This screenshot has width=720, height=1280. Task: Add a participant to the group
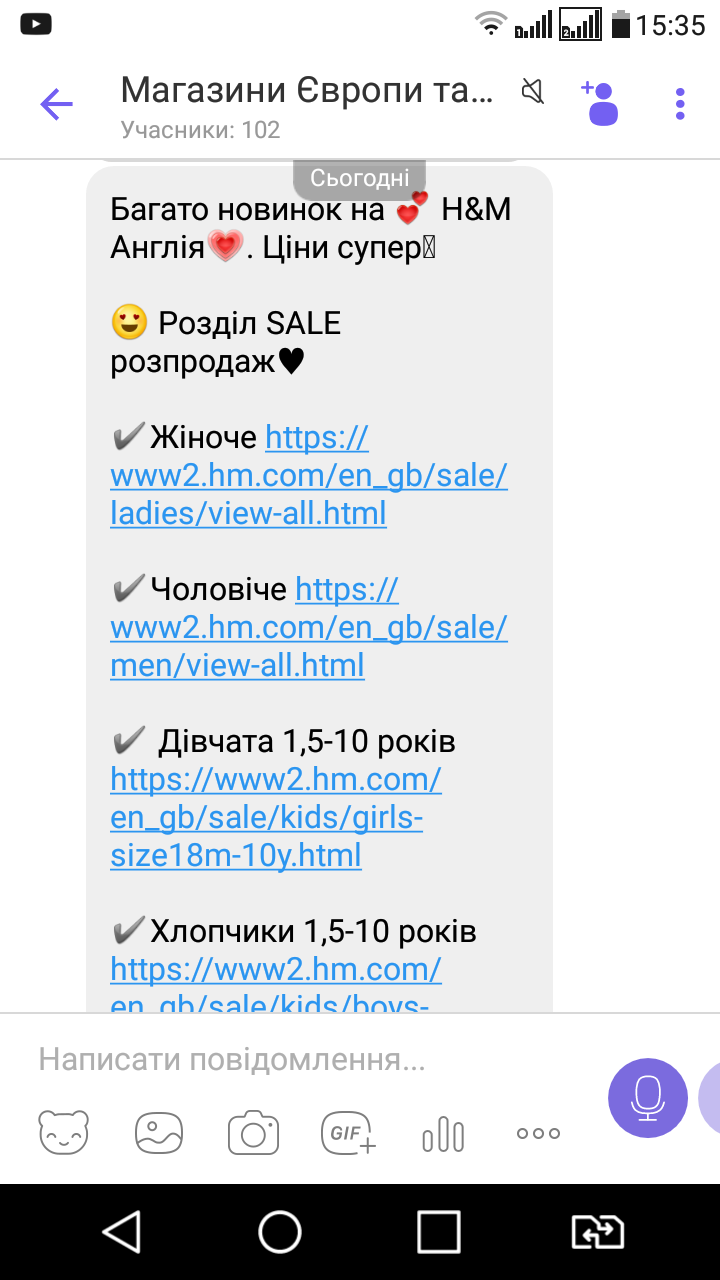pyautogui.click(x=600, y=102)
